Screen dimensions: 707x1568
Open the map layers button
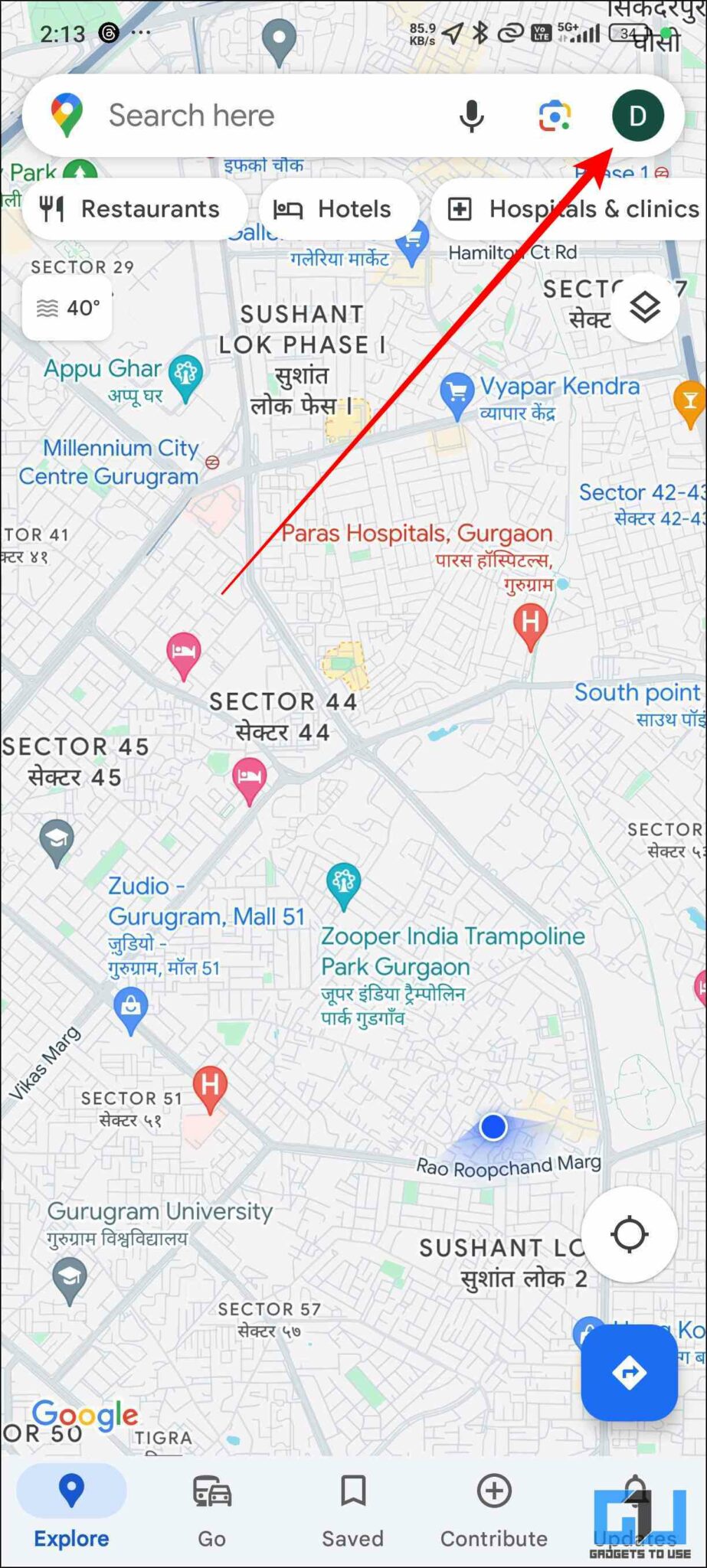645,307
